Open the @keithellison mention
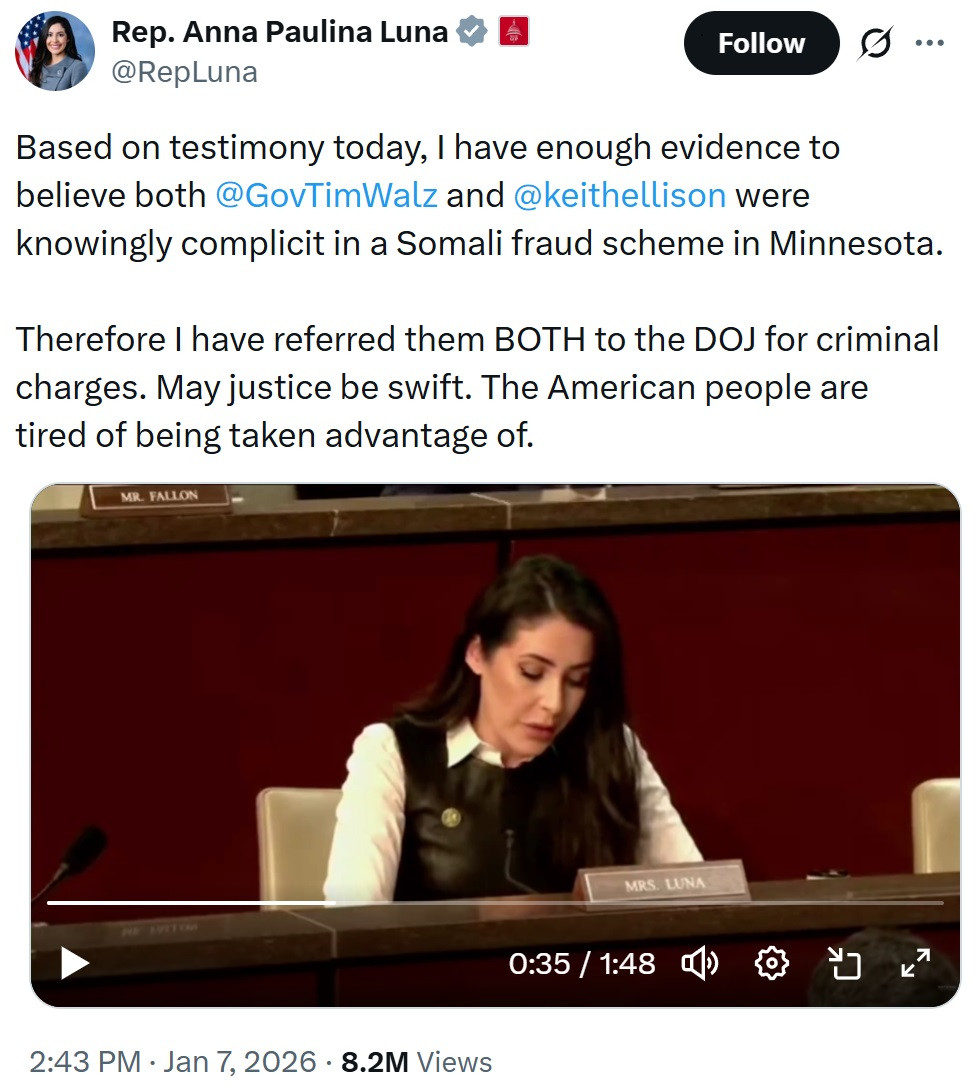The width and height of the screenshot is (979, 1090). 619,194
